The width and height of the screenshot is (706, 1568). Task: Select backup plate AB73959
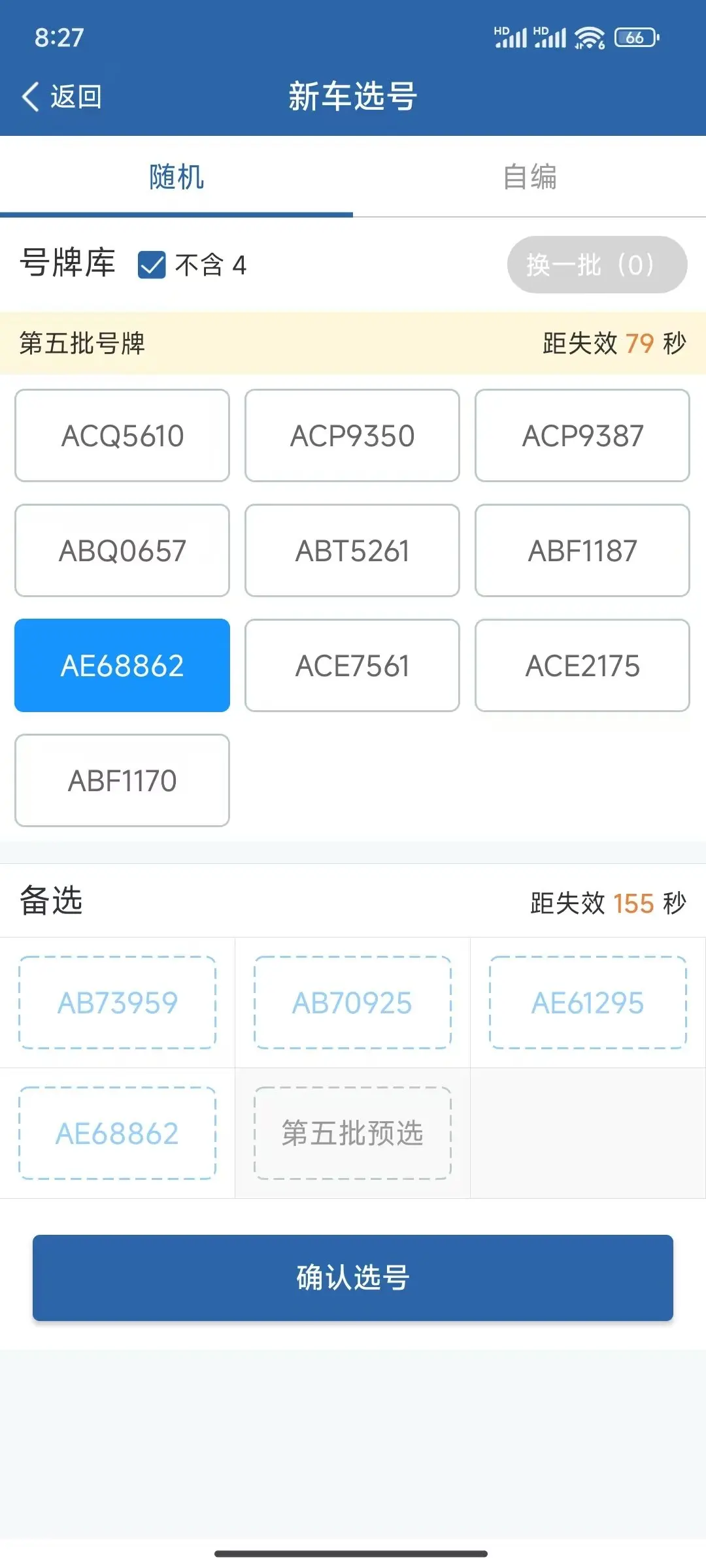[118, 1003]
